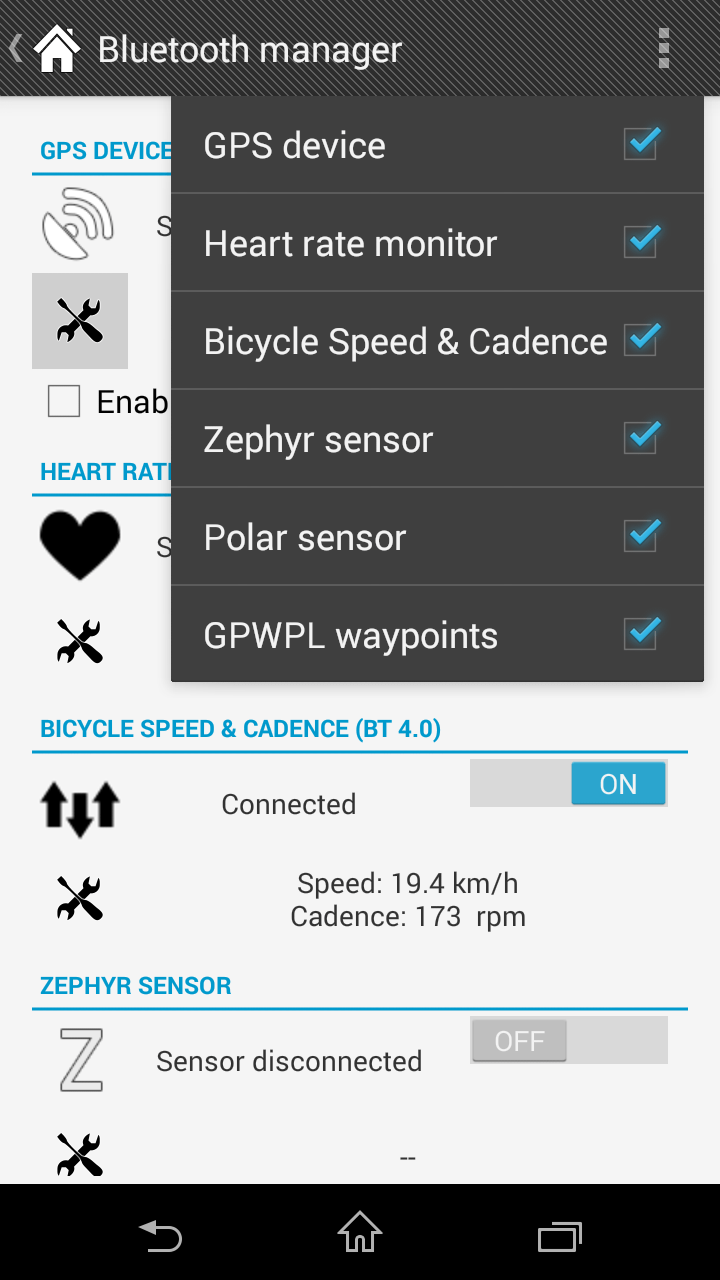Viewport: 720px width, 1280px height.
Task: Turn off Bicycle Speed & Cadence switch
Action: pyautogui.click(x=568, y=784)
